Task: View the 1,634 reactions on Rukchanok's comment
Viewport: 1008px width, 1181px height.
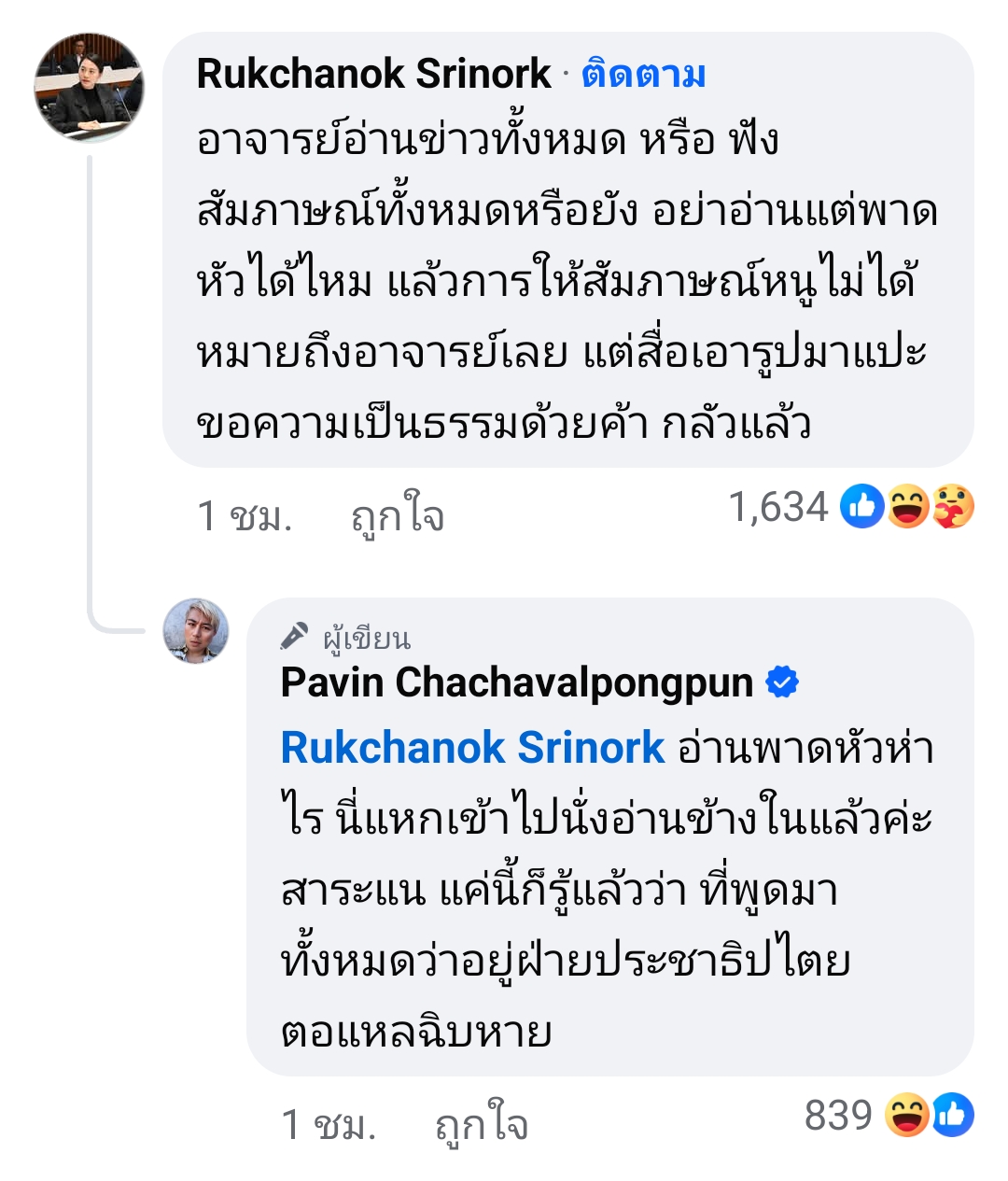Action: 849,508
